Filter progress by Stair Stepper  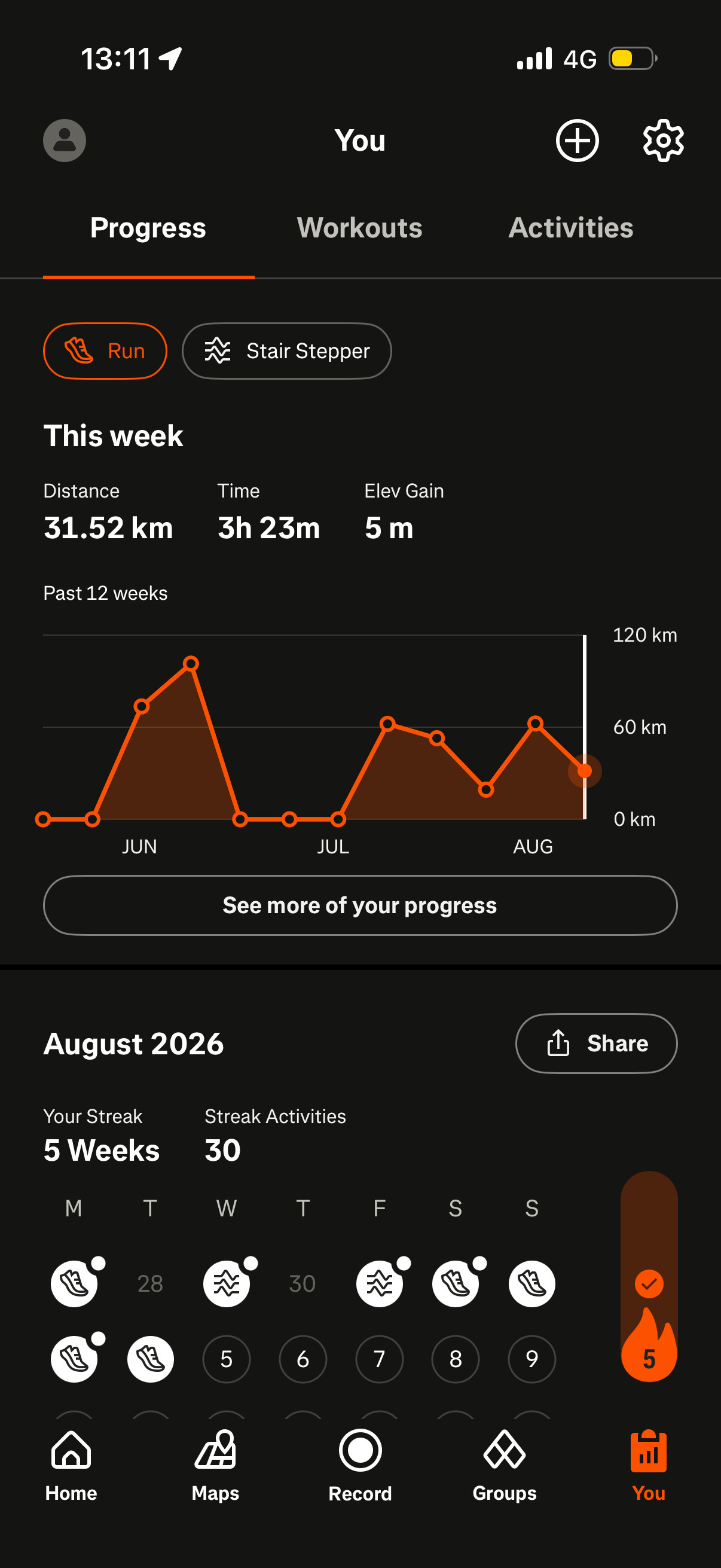pyautogui.click(x=286, y=350)
